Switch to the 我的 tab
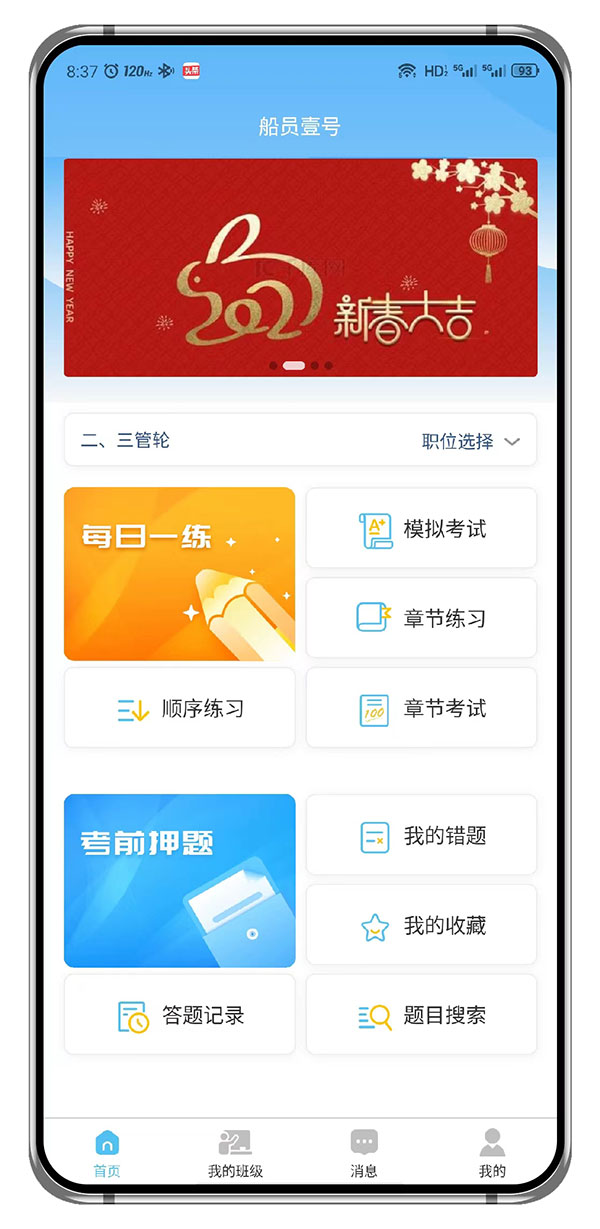 click(492, 1153)
